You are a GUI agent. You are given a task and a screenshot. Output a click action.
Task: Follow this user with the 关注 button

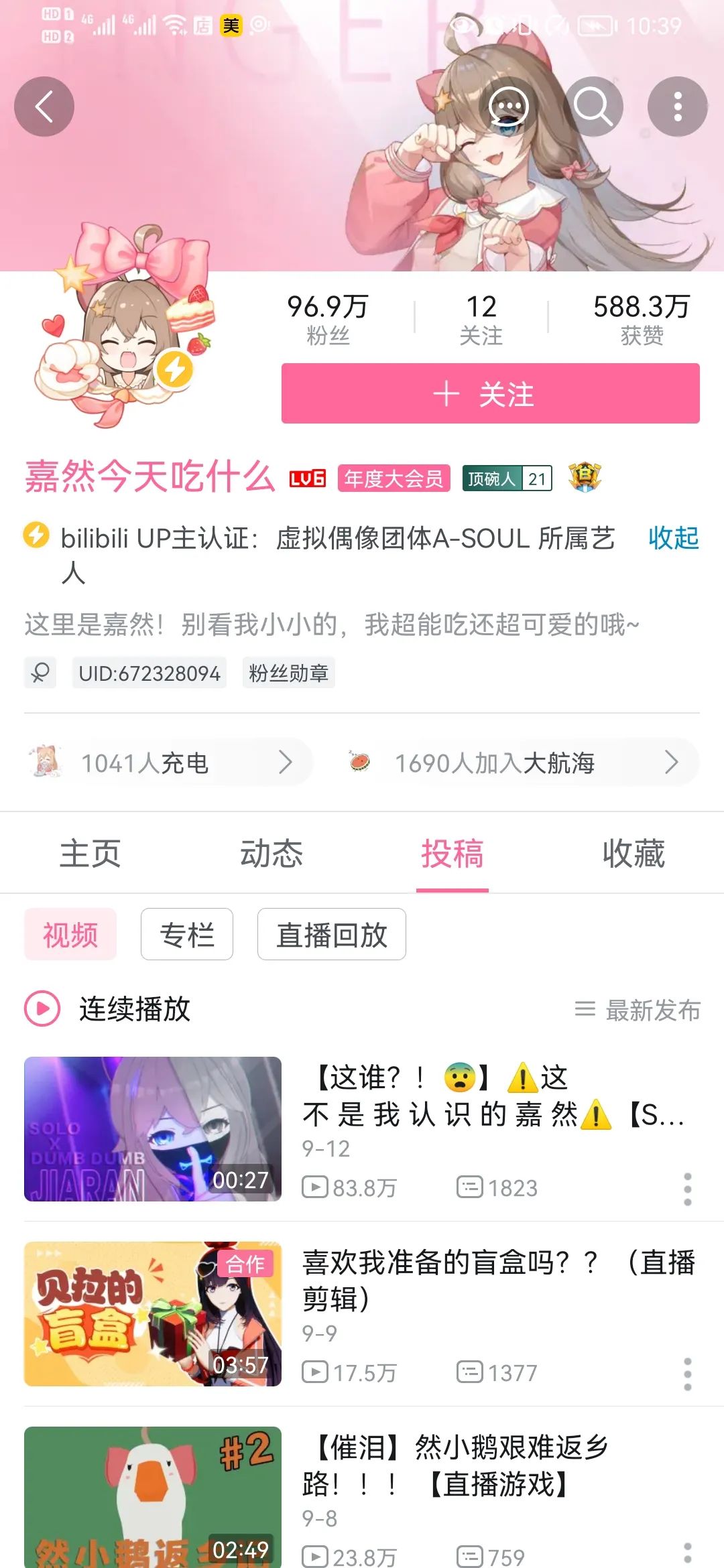click(490, 394)
